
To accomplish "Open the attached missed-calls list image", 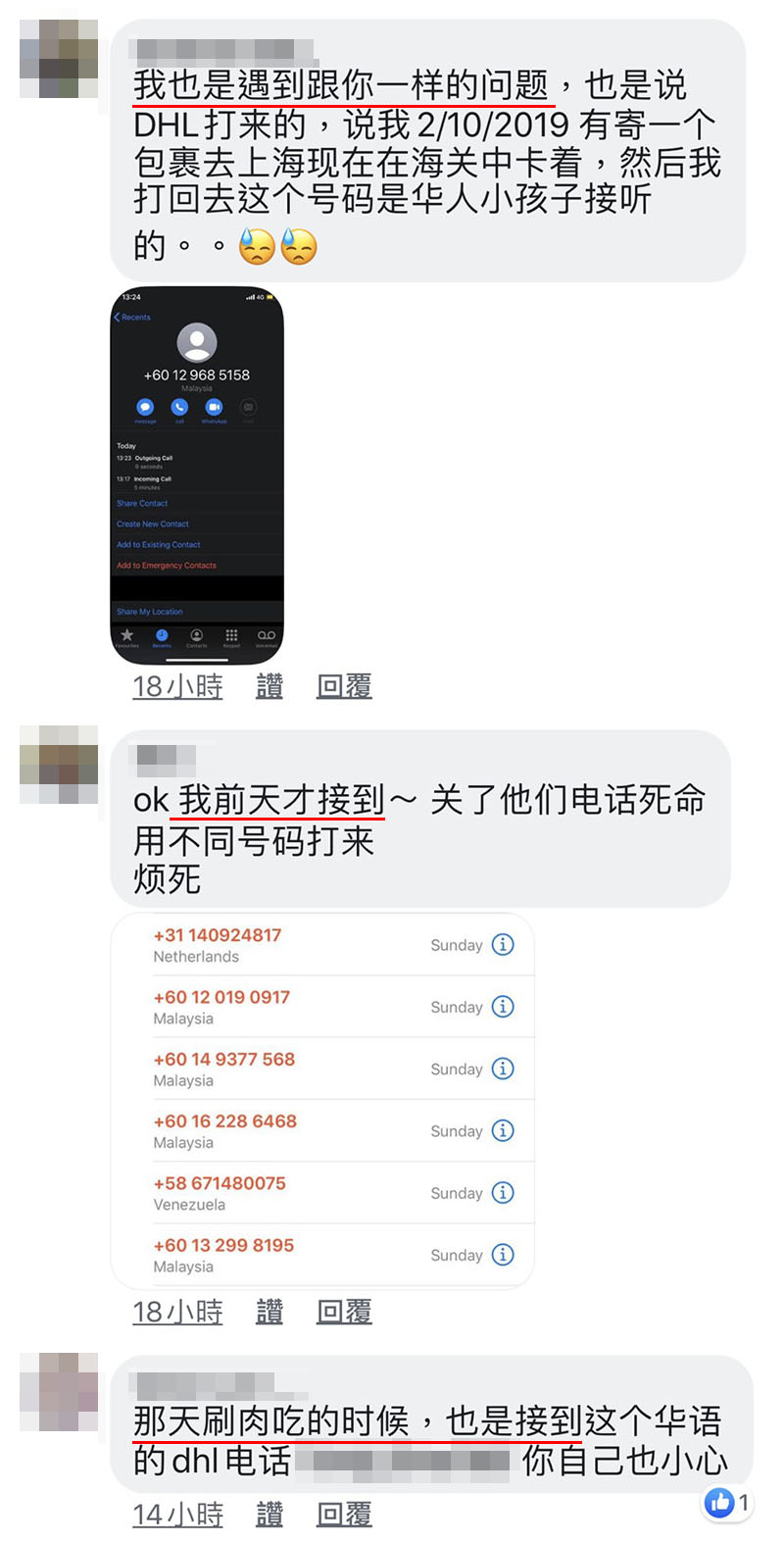I will point(322,1101).
